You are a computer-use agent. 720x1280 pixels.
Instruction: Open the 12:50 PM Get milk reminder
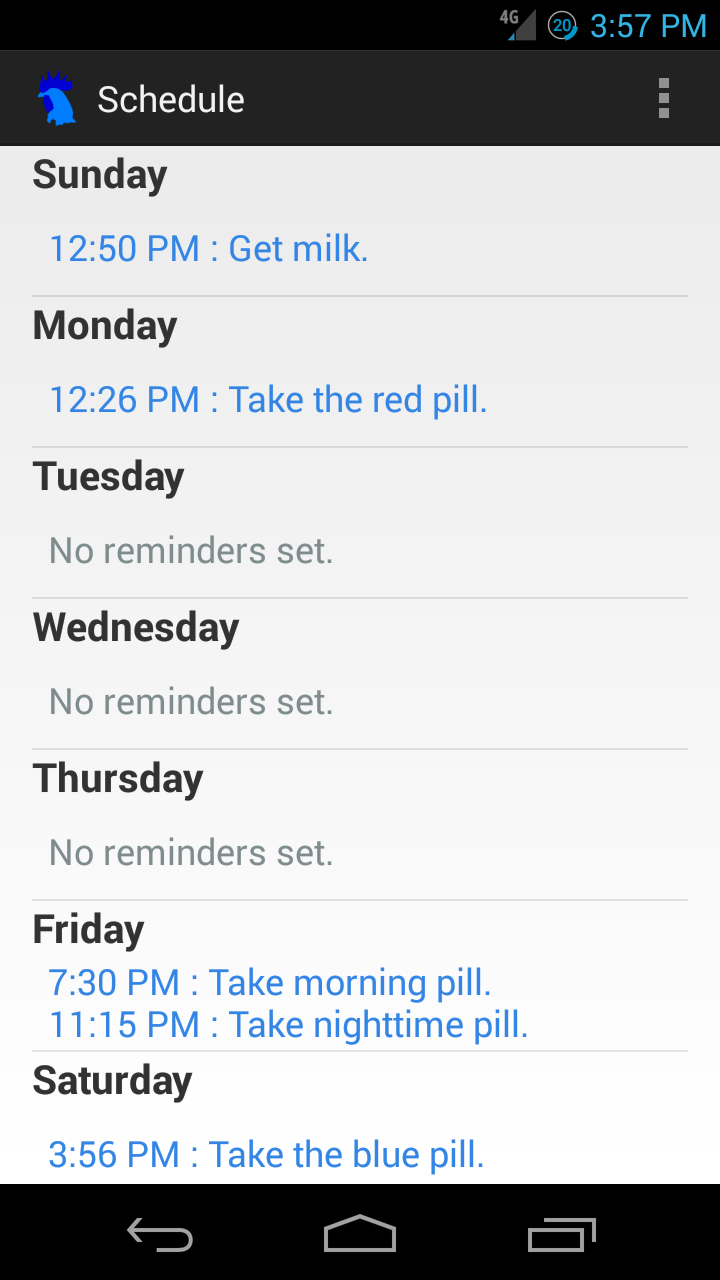[x=208, y=248]
